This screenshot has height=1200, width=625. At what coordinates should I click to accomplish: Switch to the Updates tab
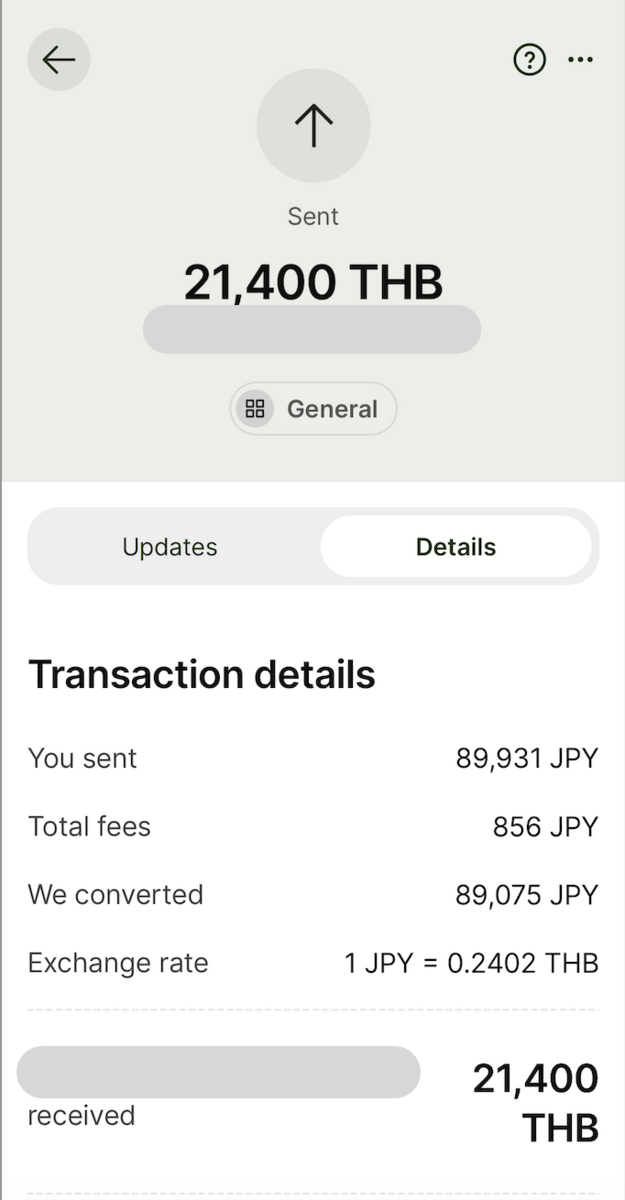click(170, 547)
